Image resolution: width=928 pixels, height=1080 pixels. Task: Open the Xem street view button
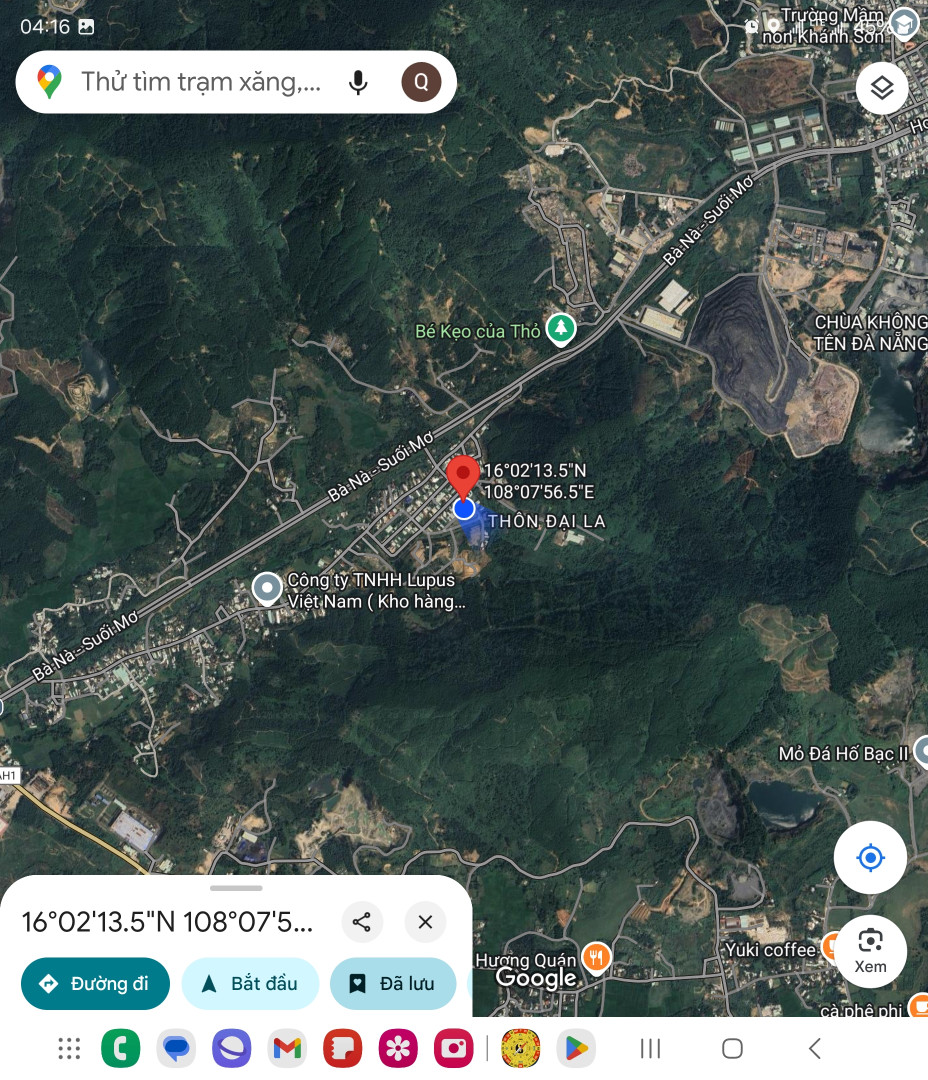pyautogui.click(x=870, y=951)
